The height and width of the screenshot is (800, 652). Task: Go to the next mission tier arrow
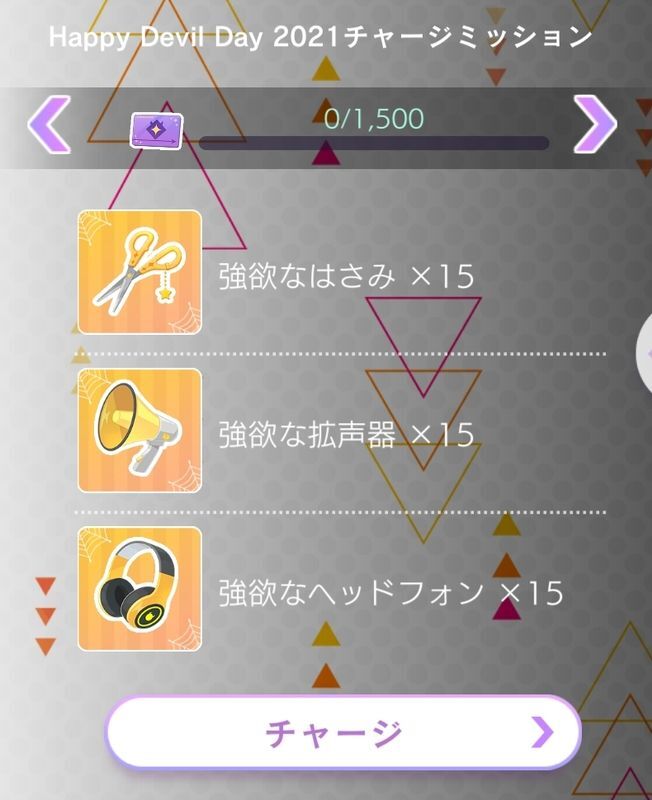[596, 126]
